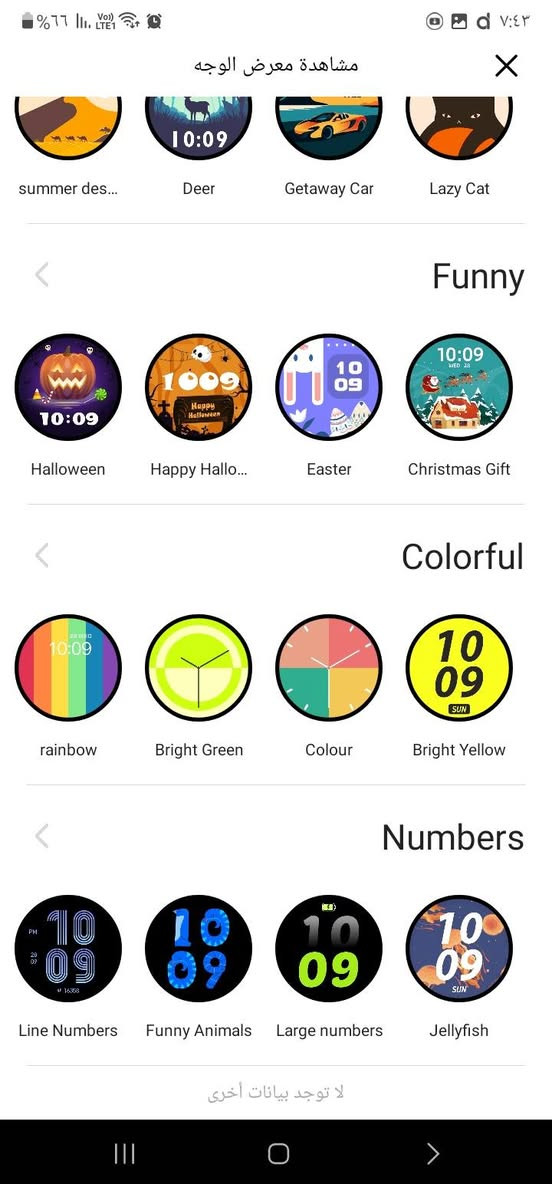Choose the Easter watch face
This screenshot has height=1184, width=552.
pyautogui.click(x=329, y=387)
